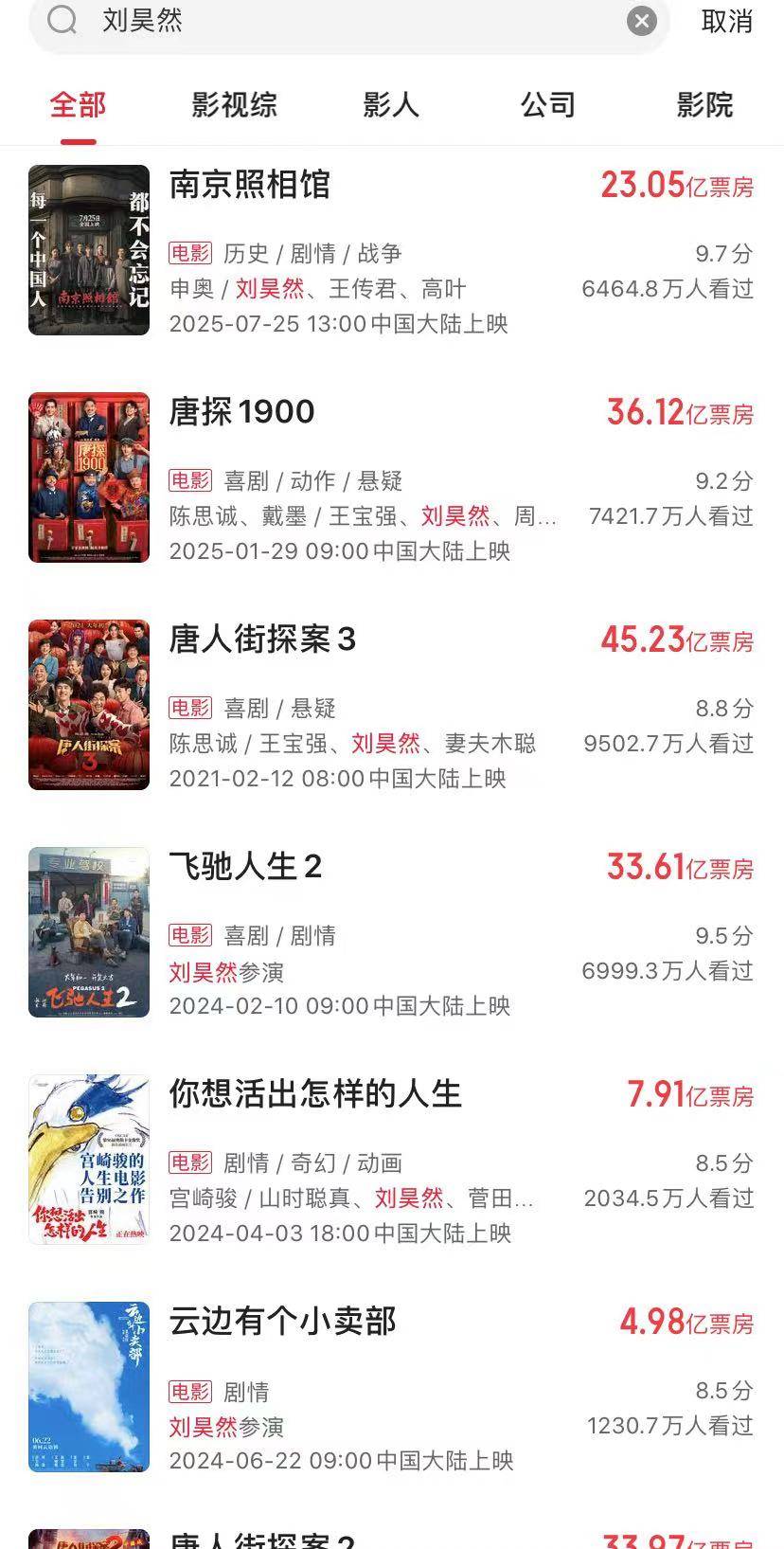
Task: Open 云边有个小卖部 from the results
Action: click(x=282, y=1322)
